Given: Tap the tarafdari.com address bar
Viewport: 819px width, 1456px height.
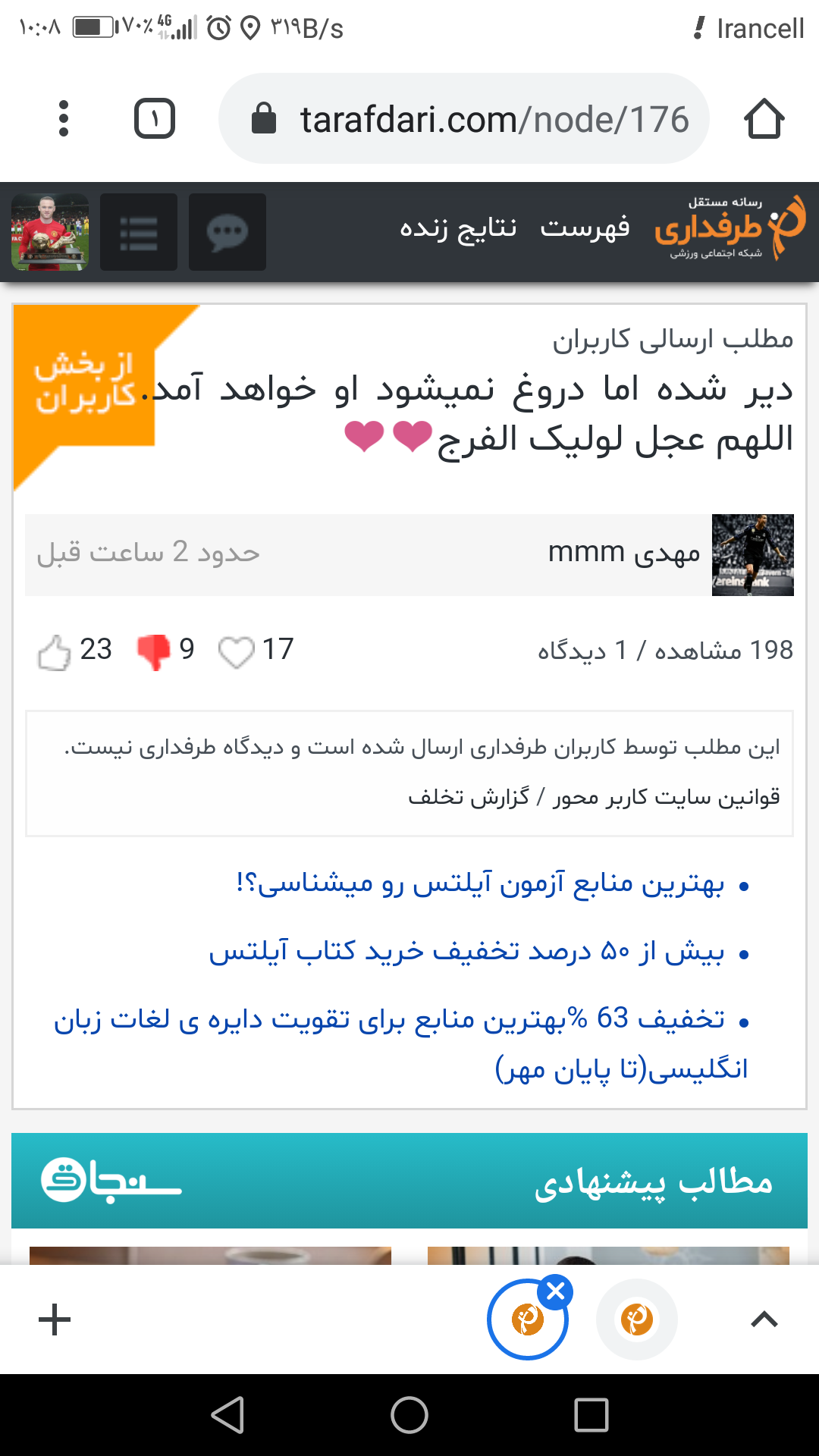Looking at the screenshot, I should [x=464, y=118].
